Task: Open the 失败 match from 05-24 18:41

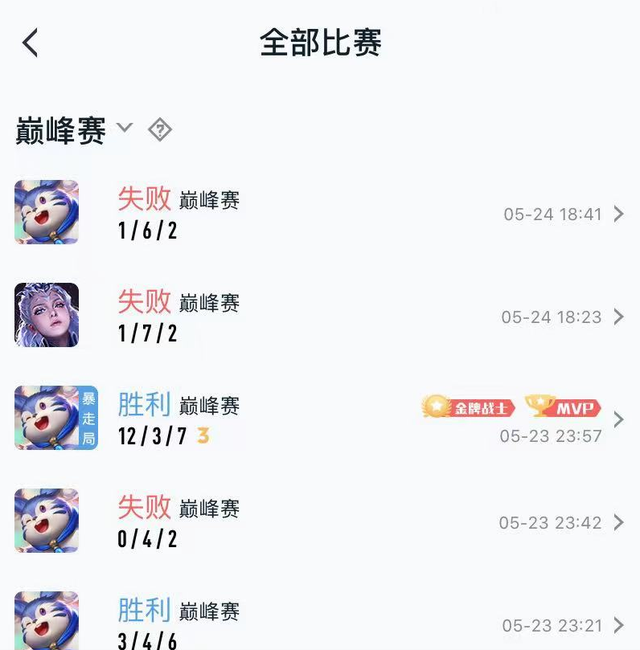Action: click(320, 213)
